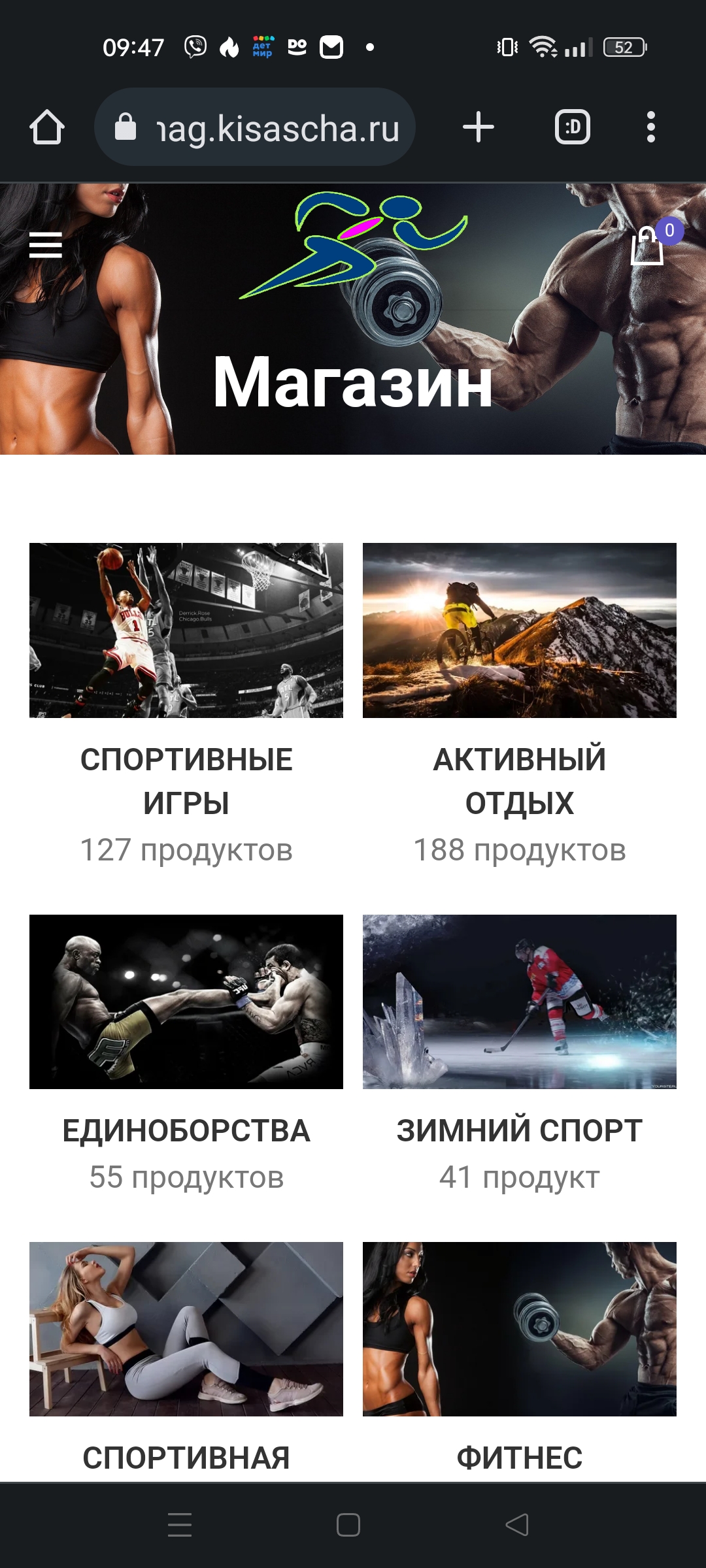Screen dimensions: 706x1568
Task: Open the system recent apps view
Action: tap(180, 1525)
